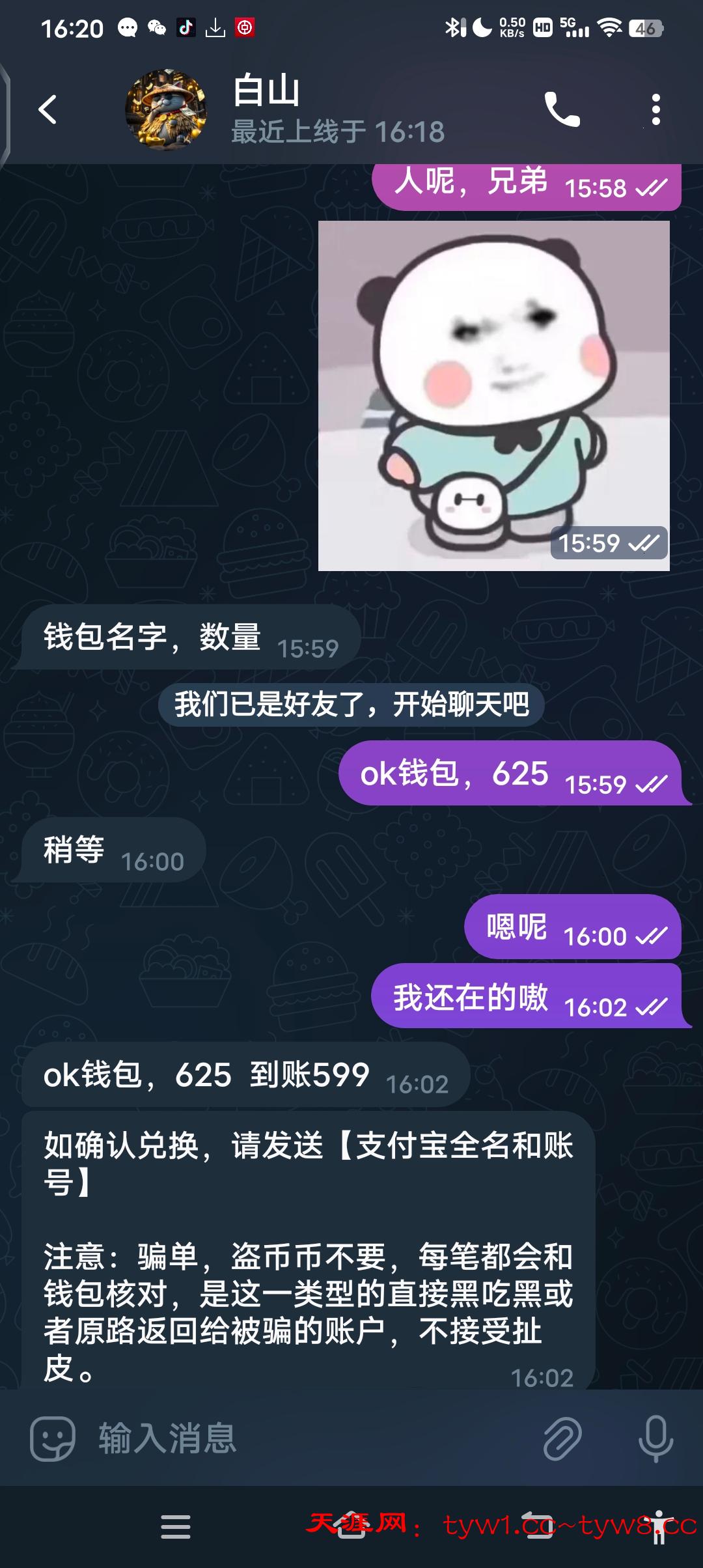The width and height of the screenshot is (703, 1568).
Task: Start a voice call with 白山
Action: tap(561, 109)
